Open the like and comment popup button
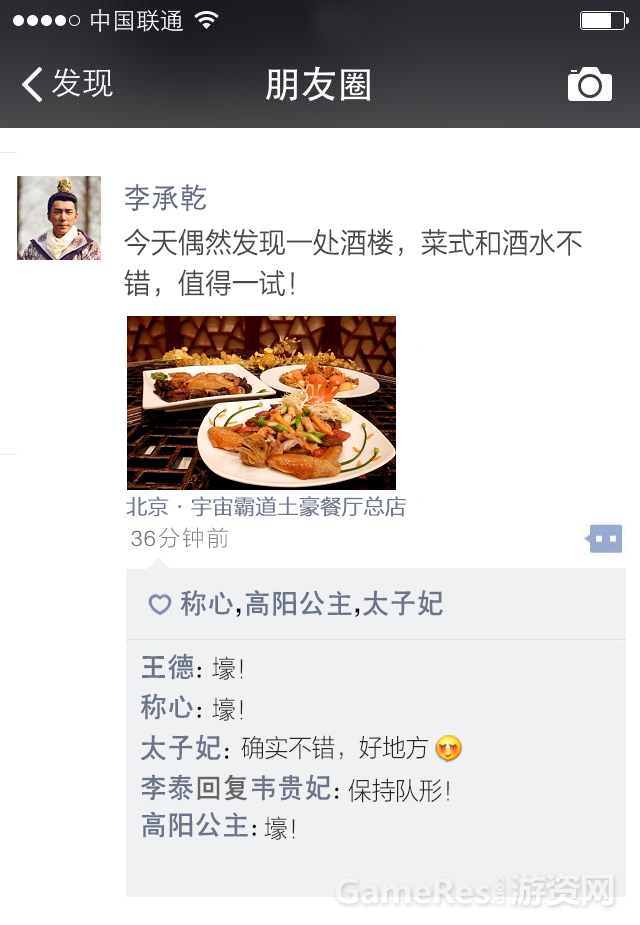The height and width of the screenshot is (925, 640). tap(605, 539)
